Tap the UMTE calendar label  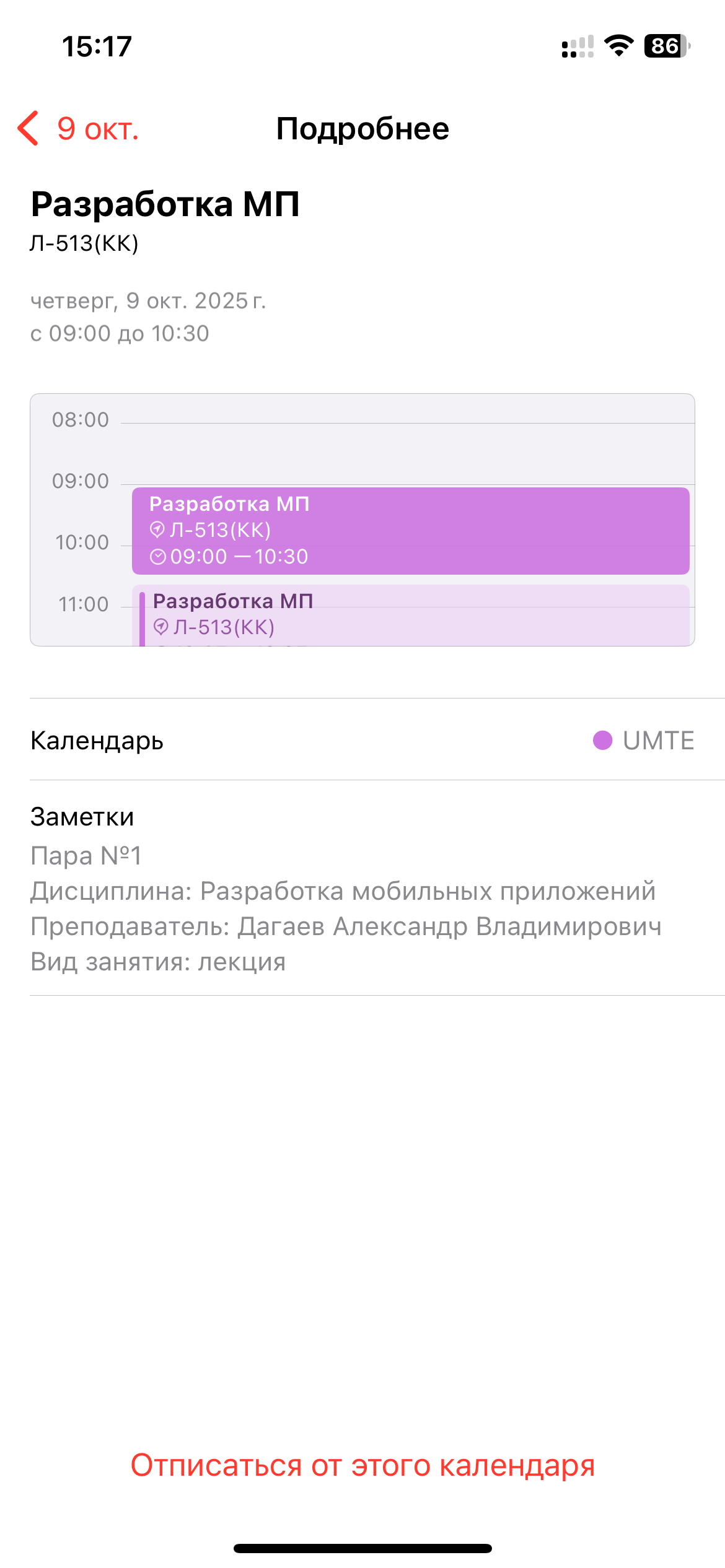[x=659, y=739]
